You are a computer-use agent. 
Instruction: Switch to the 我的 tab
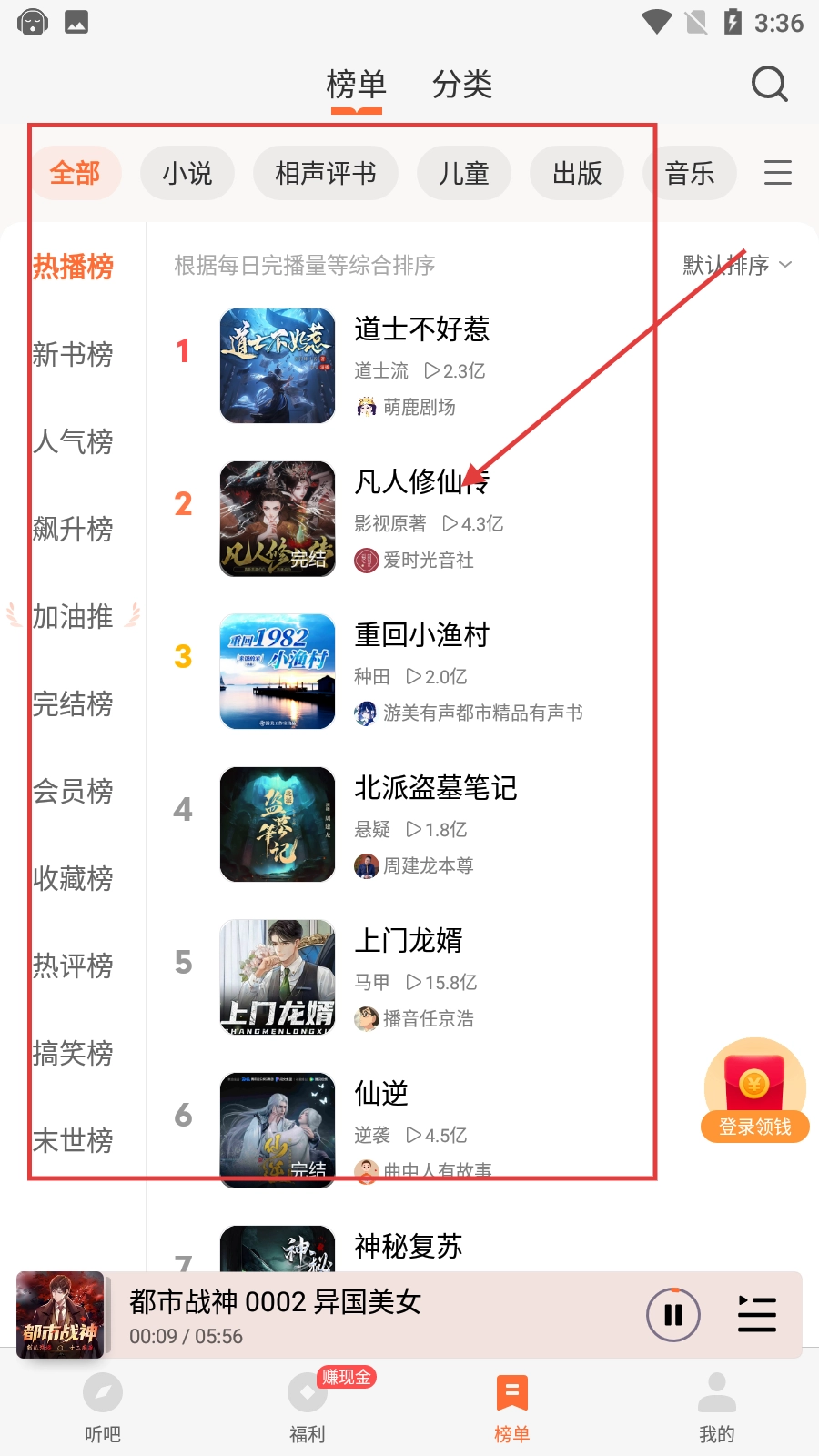[716, 1406]
